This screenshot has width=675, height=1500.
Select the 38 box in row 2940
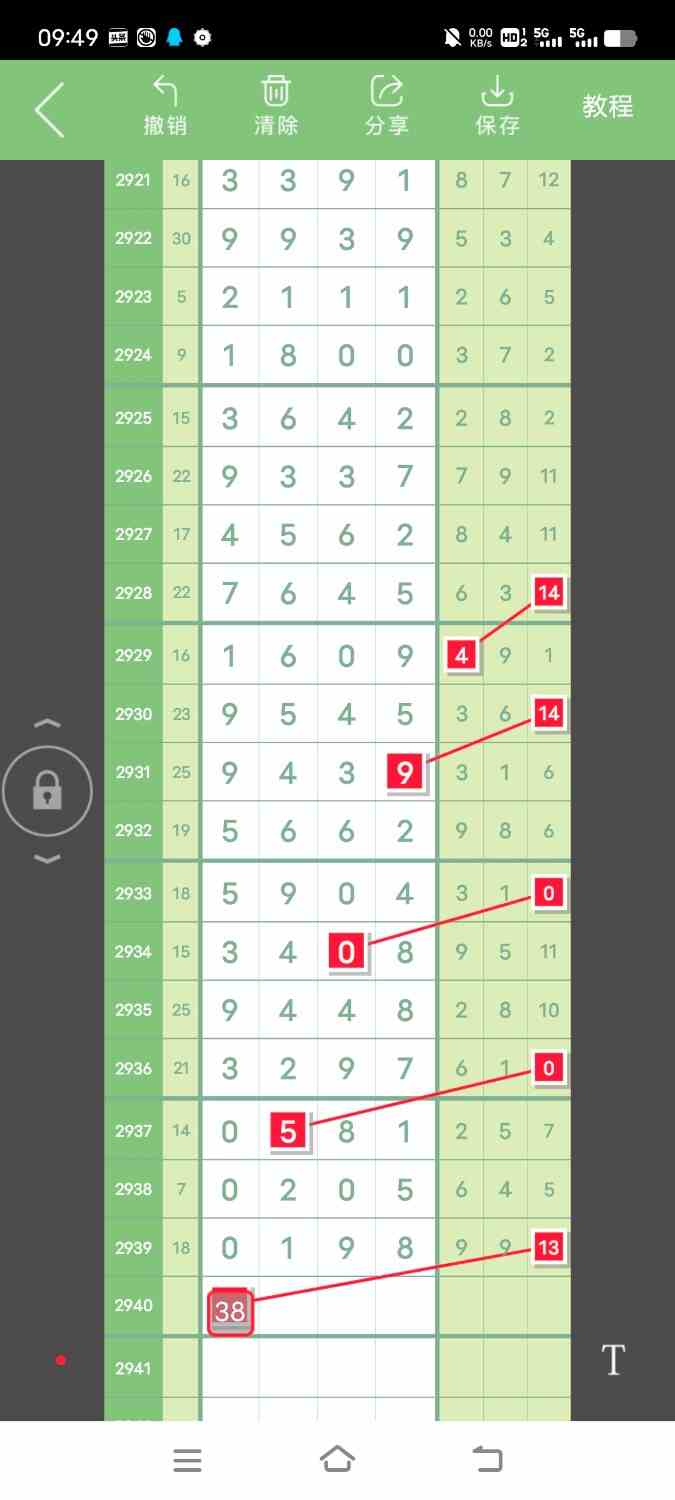pyautogui.click(x=230, y=1311)
